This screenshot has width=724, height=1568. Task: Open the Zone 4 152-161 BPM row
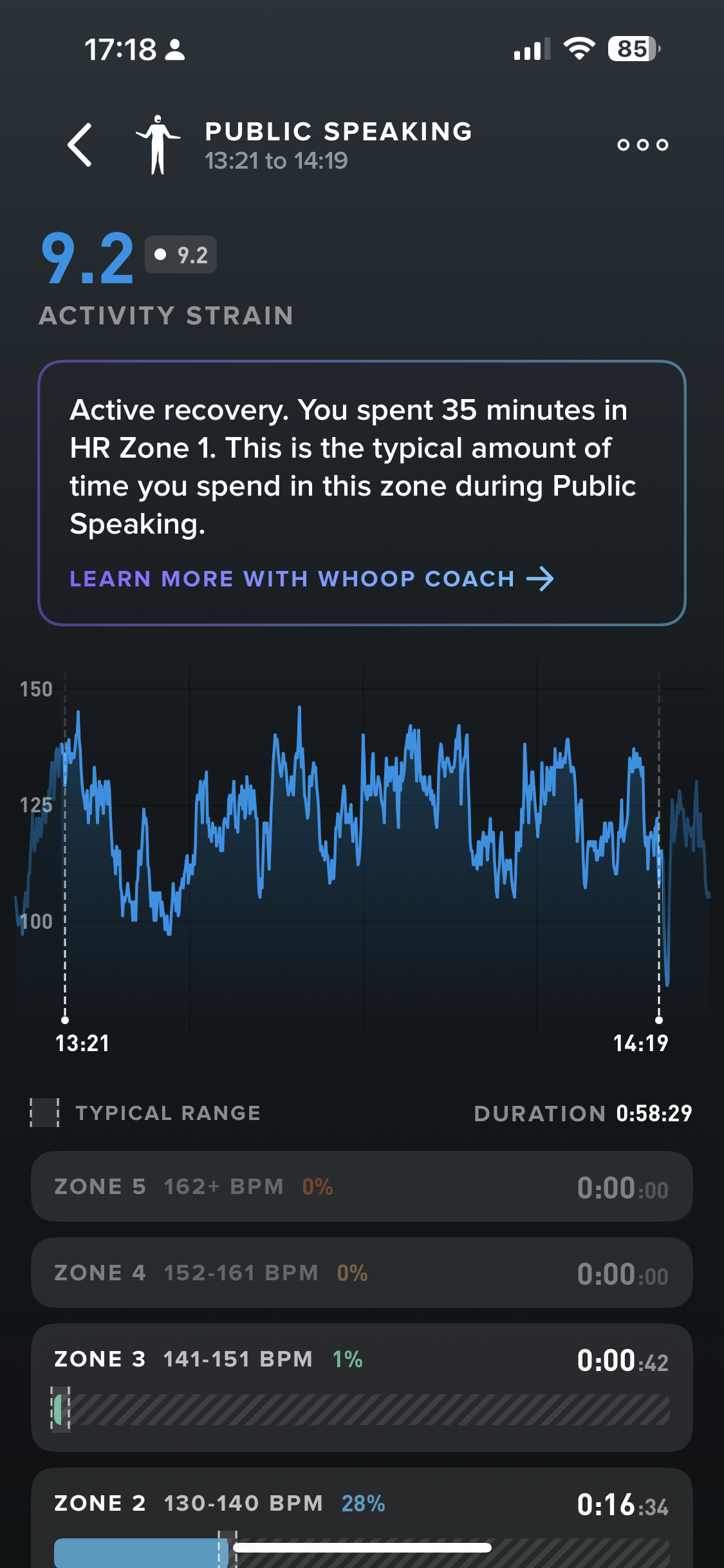coord(362,1273)
